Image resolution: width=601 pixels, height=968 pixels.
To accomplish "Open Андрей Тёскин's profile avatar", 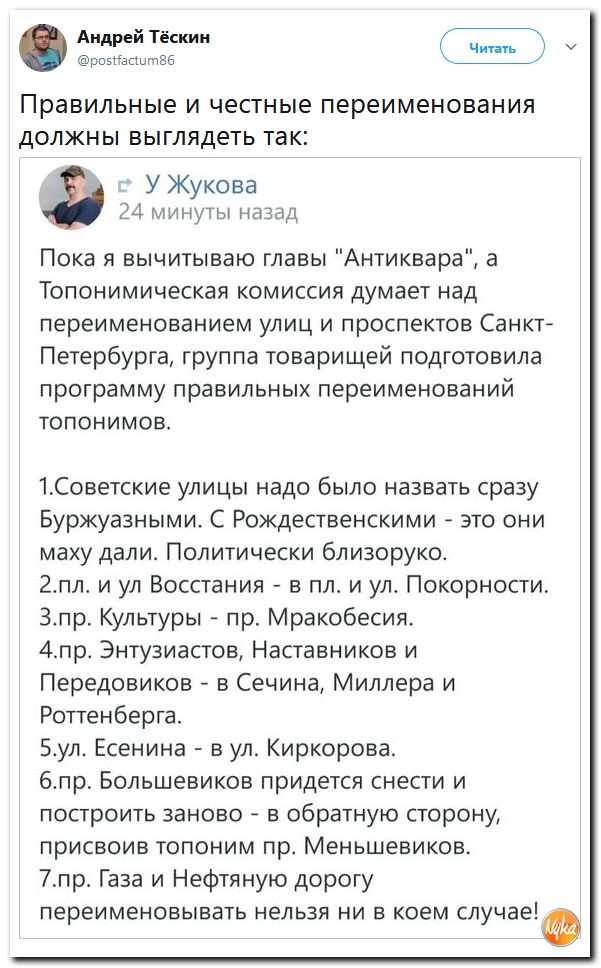I will (43, 48).
